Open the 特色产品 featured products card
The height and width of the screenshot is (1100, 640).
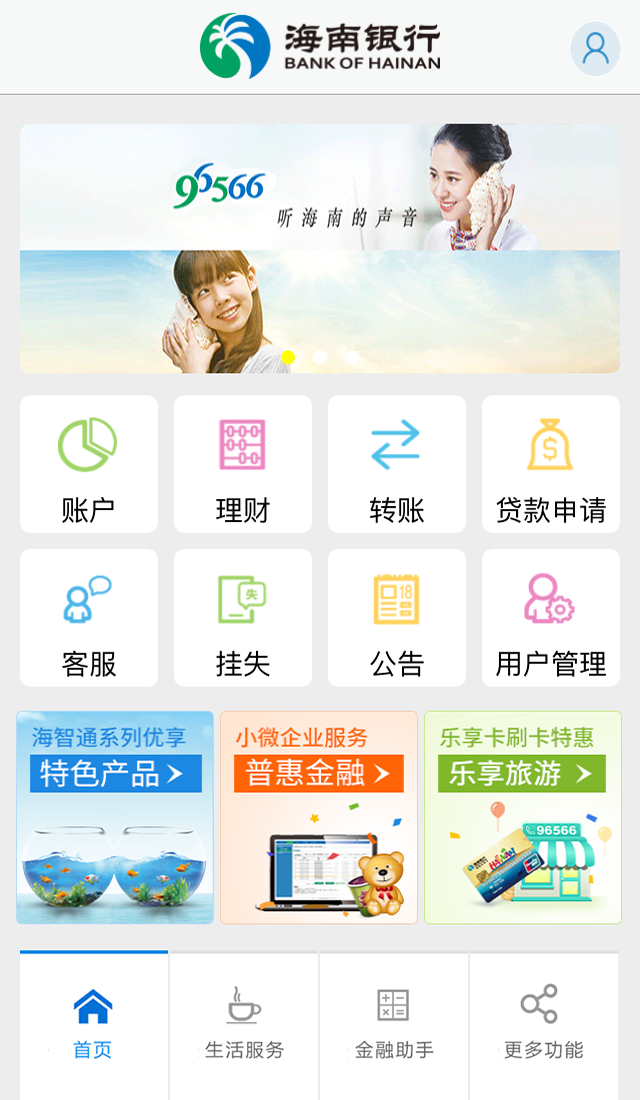point(115,817)
